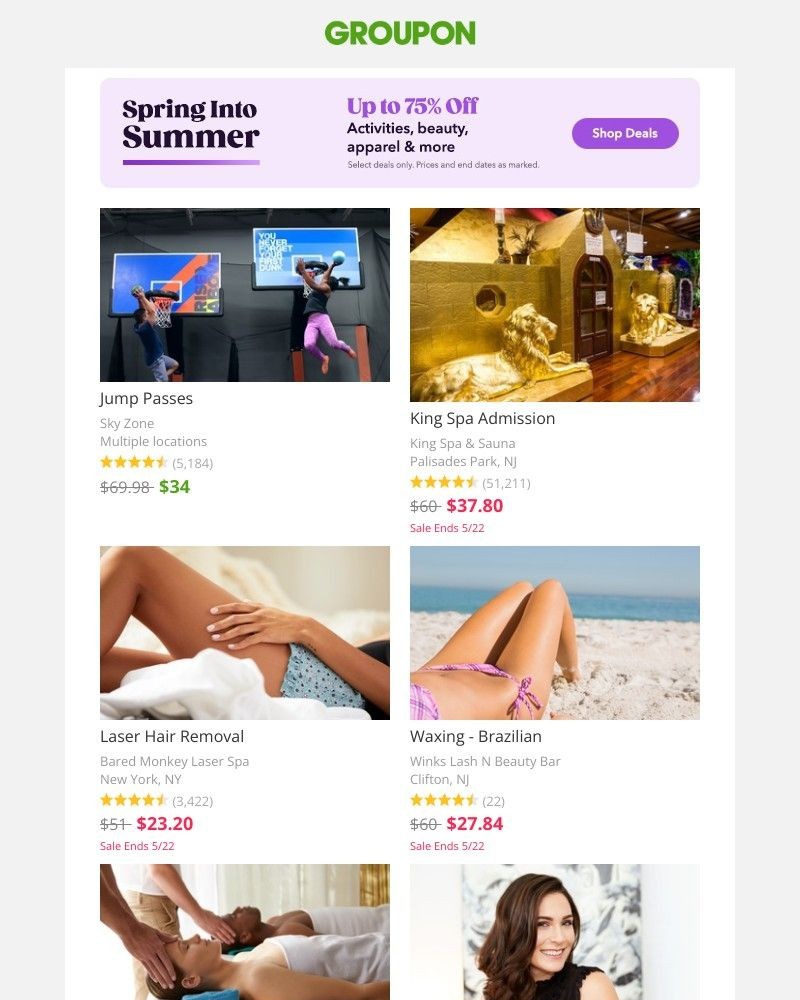The width and height of the screenshot is (800, 1000).
Task: Tap the Shop Deals button
Action: coord(625,133)
